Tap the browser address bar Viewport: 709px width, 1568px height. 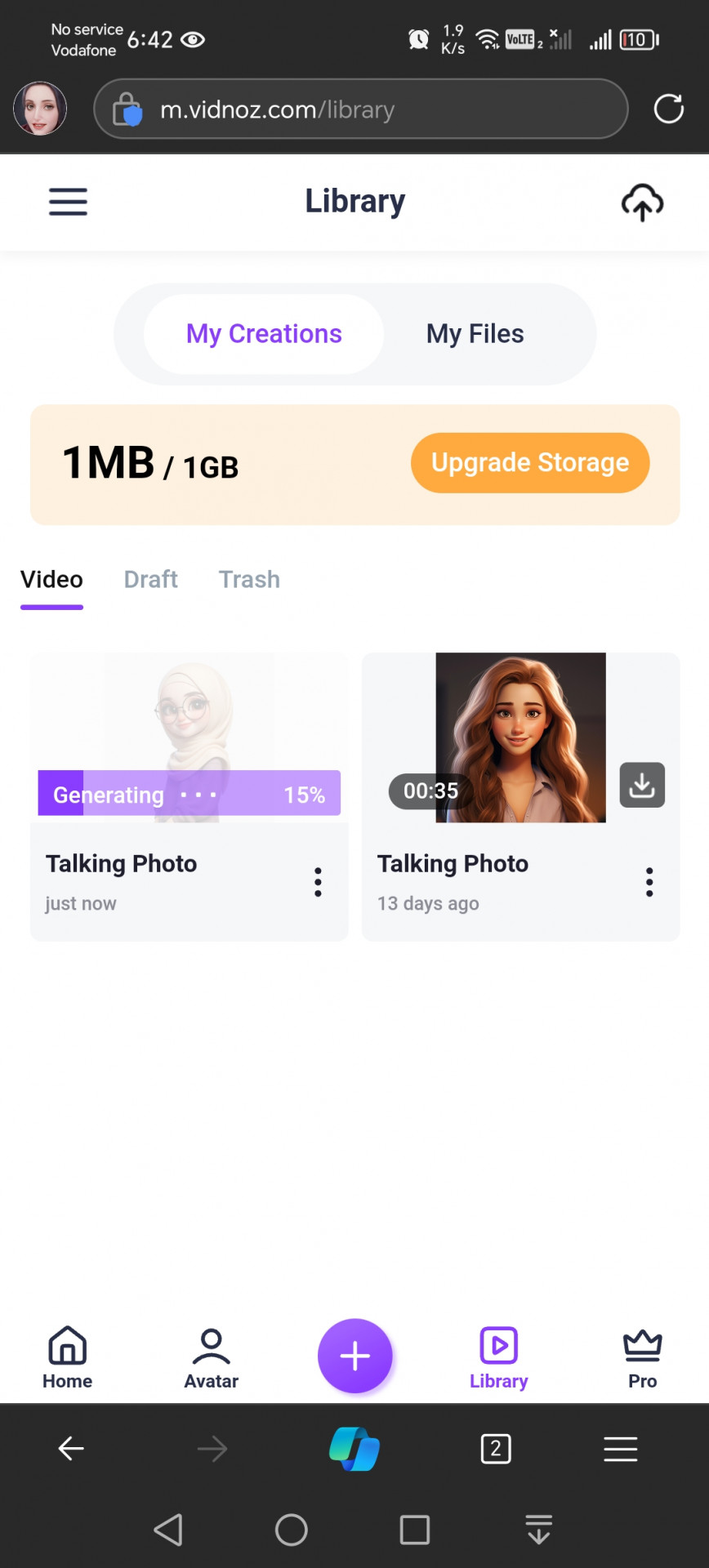(x=359, y=109)
